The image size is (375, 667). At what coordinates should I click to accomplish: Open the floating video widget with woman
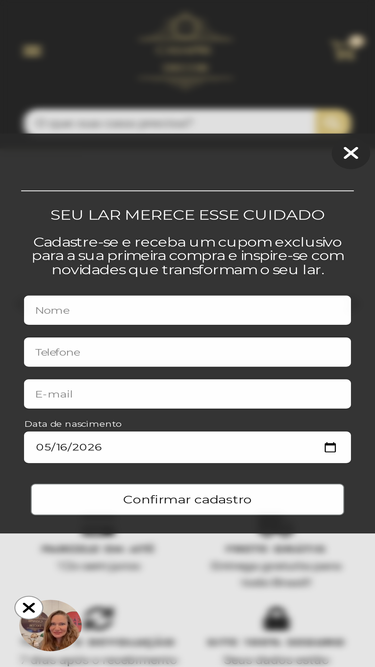click(53, 627)
